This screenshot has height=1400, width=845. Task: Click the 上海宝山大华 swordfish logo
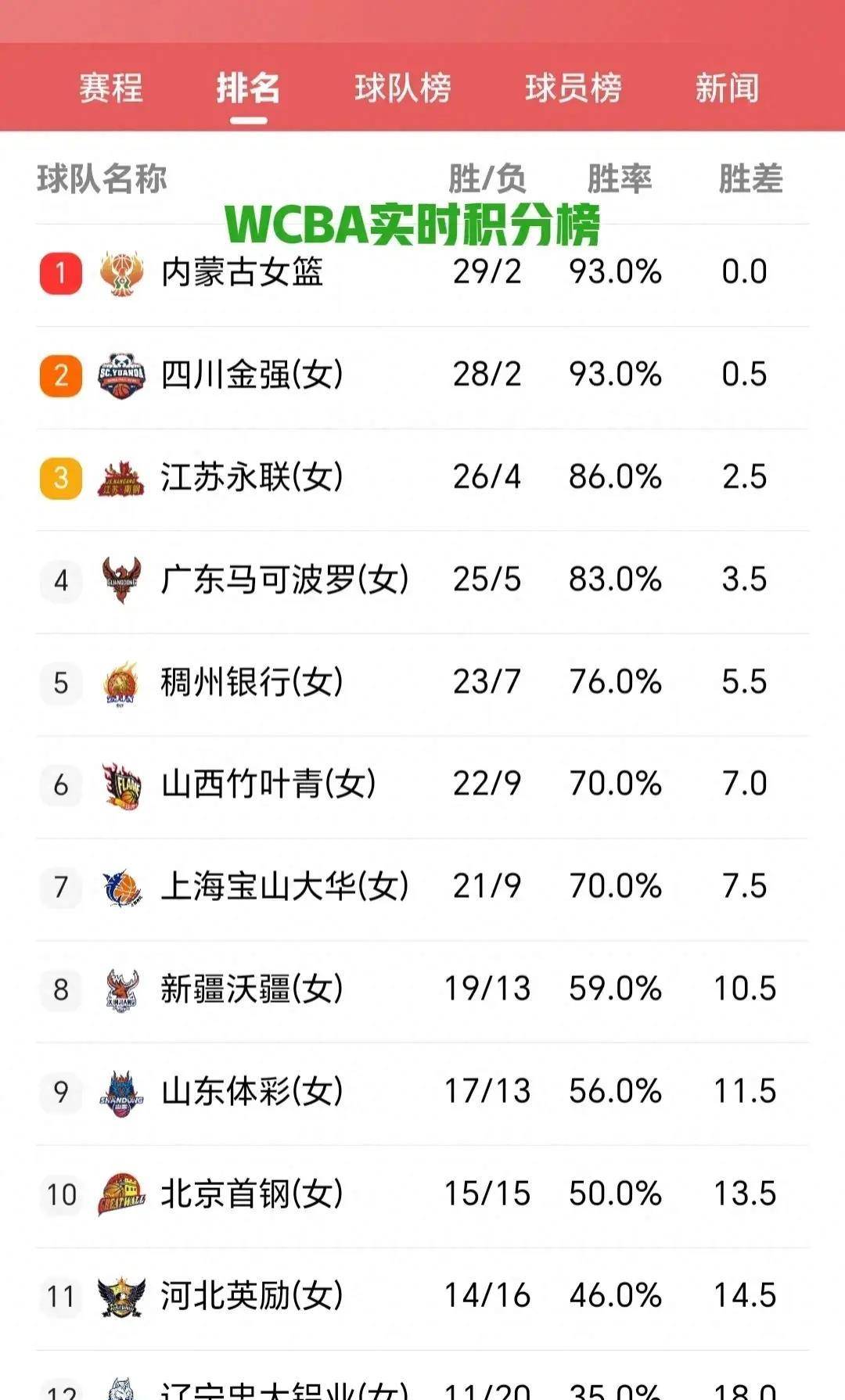coord(121,887)
